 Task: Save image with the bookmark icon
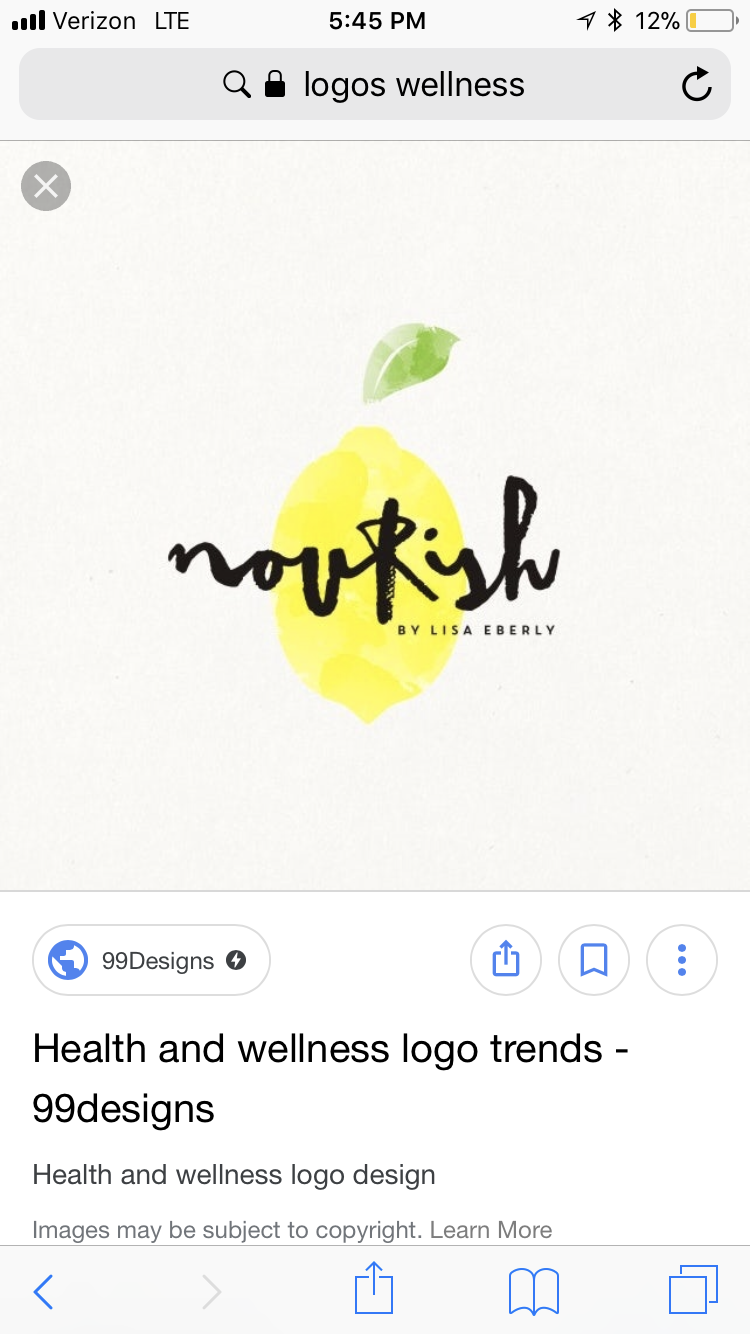594,960
